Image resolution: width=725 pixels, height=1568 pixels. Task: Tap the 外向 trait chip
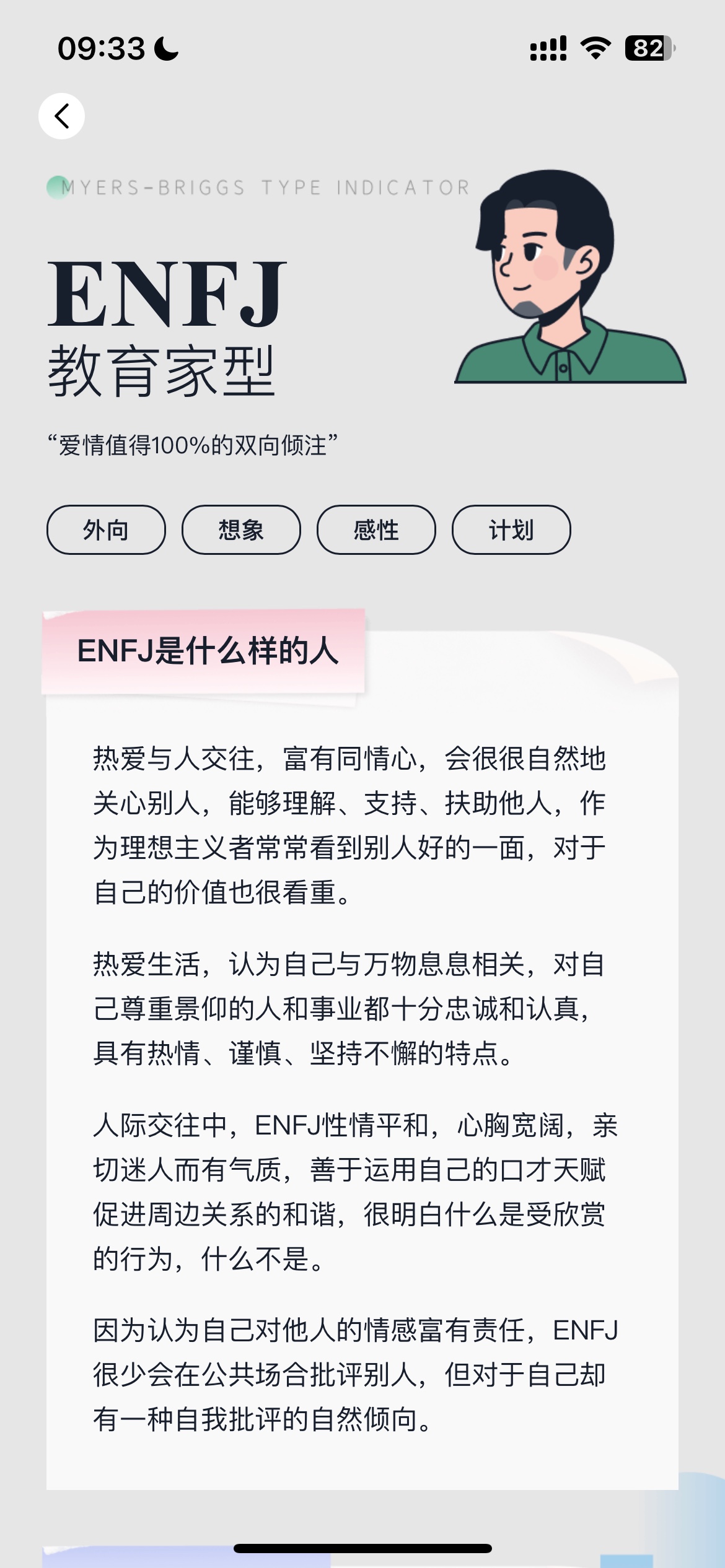click(x=106, y=530)
